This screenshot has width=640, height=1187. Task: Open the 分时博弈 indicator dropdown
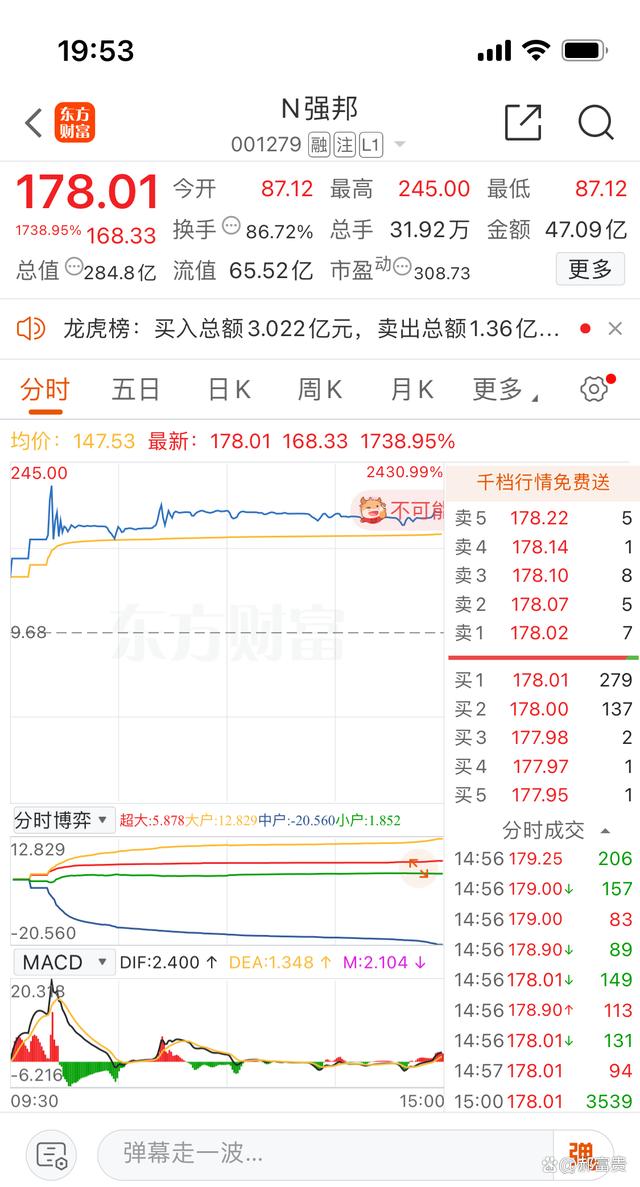[63, 820]
